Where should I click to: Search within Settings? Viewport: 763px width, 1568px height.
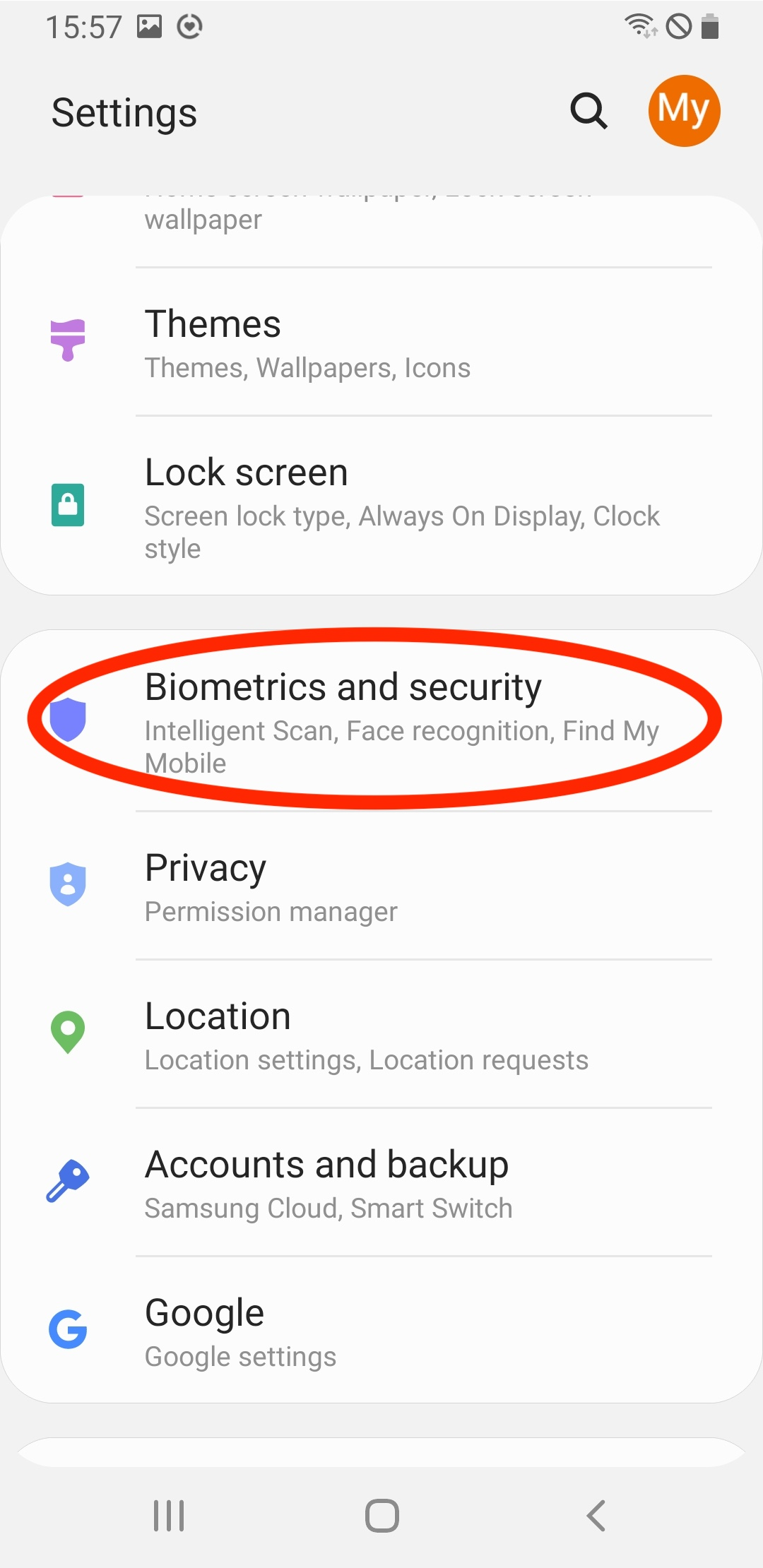[x=588, y=111]
